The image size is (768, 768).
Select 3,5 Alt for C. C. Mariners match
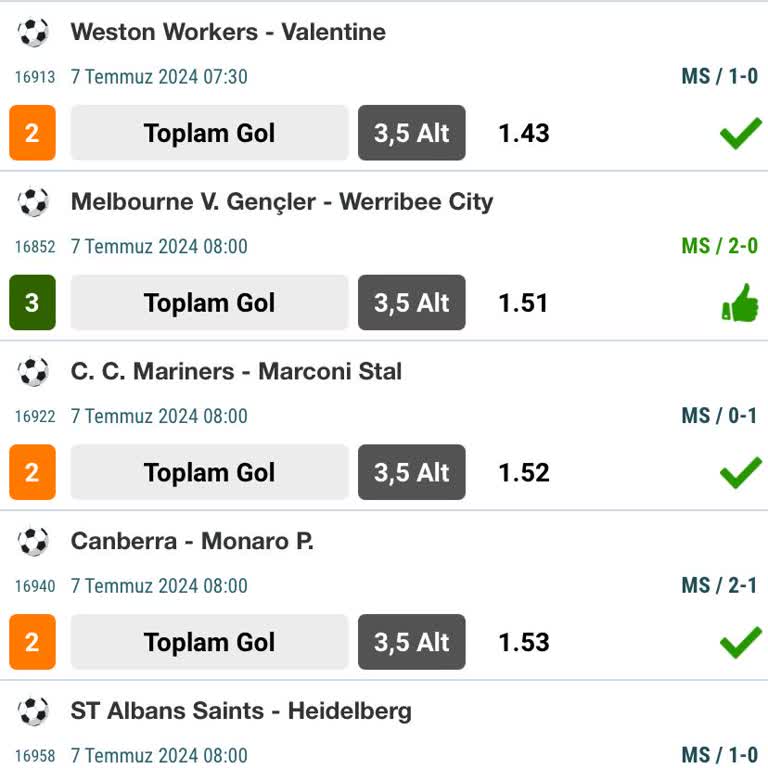point(412,472)
